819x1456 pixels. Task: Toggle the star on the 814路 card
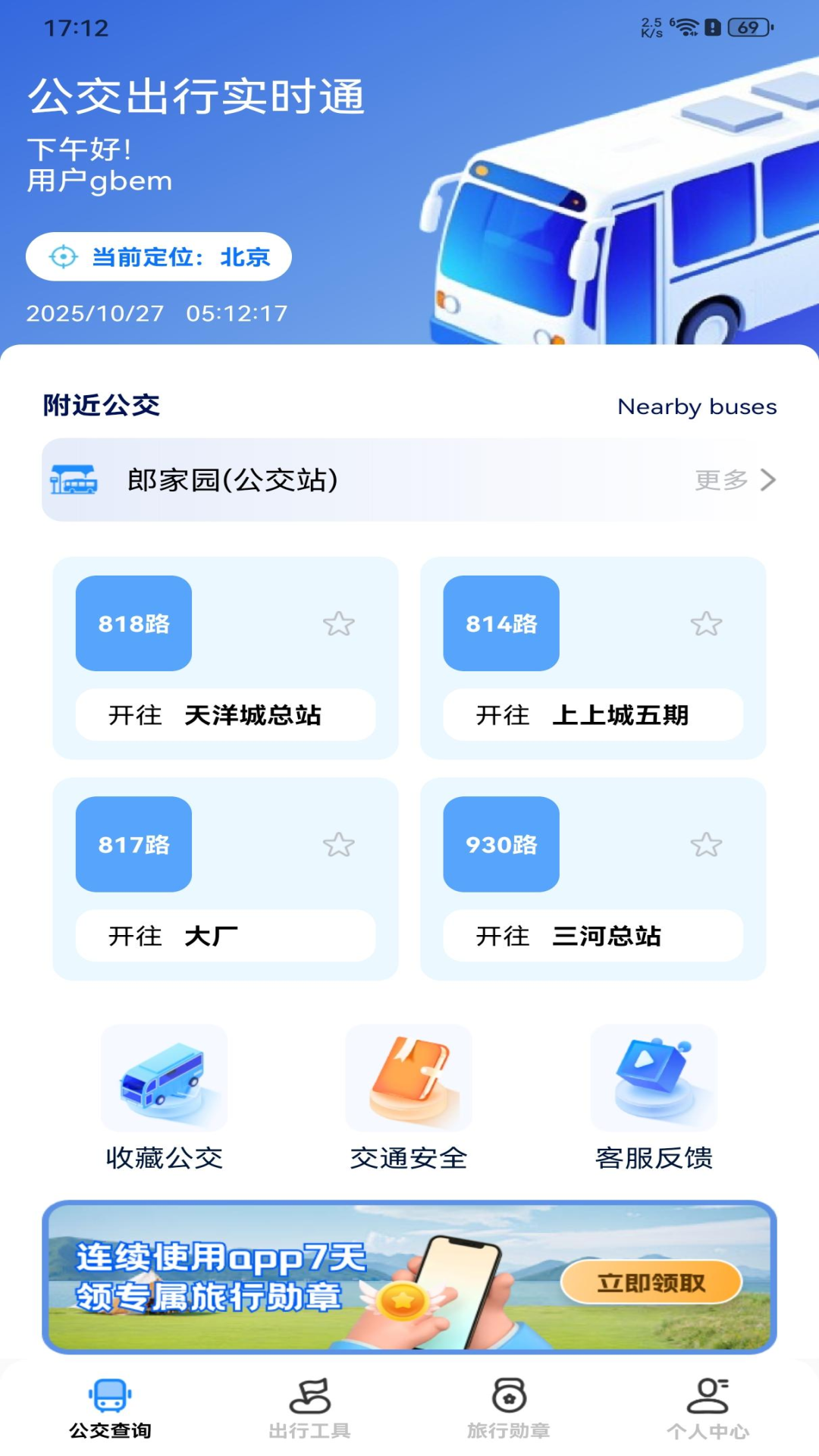point(706,624)
